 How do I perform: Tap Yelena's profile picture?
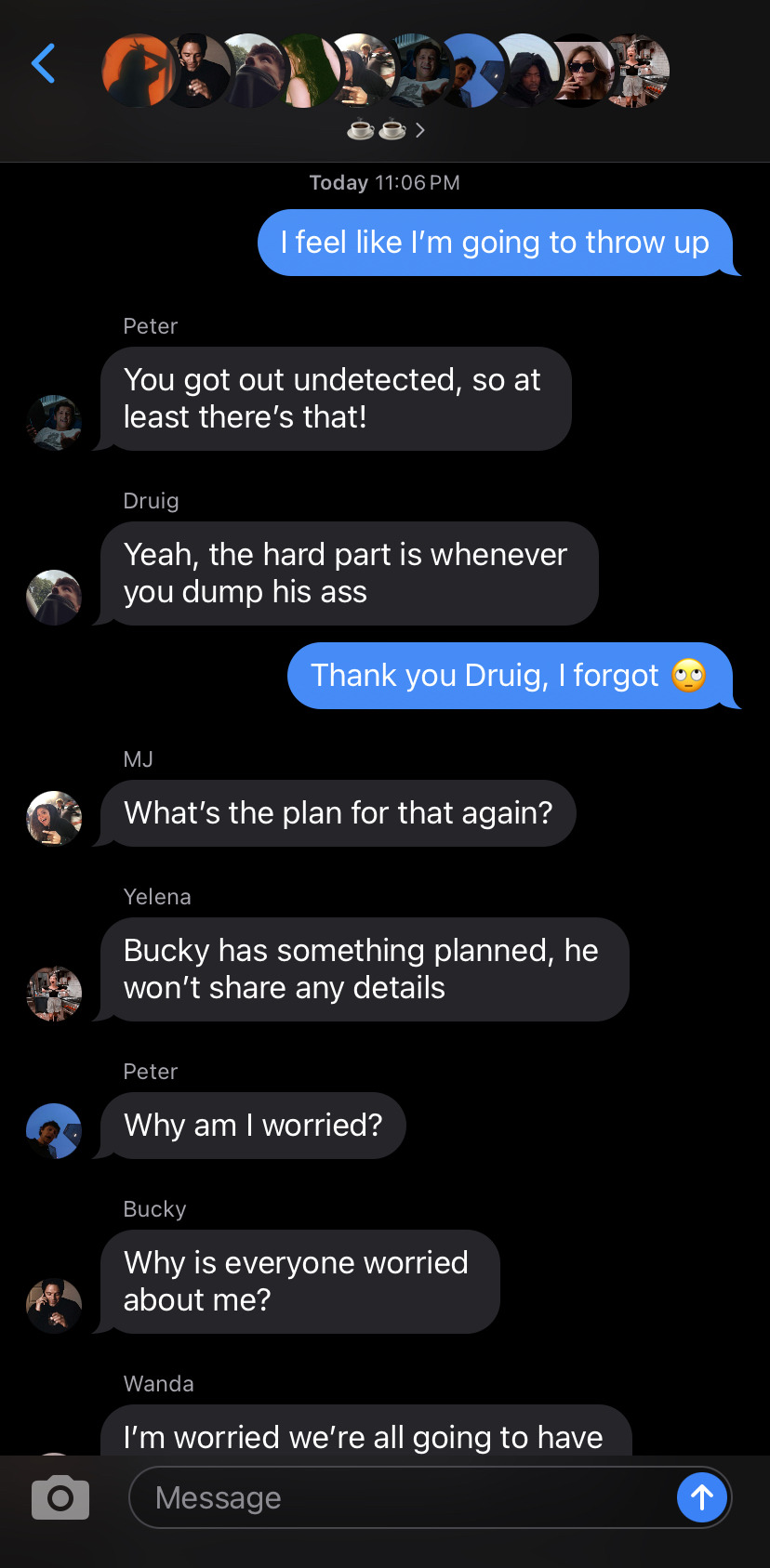click(54, 993)
